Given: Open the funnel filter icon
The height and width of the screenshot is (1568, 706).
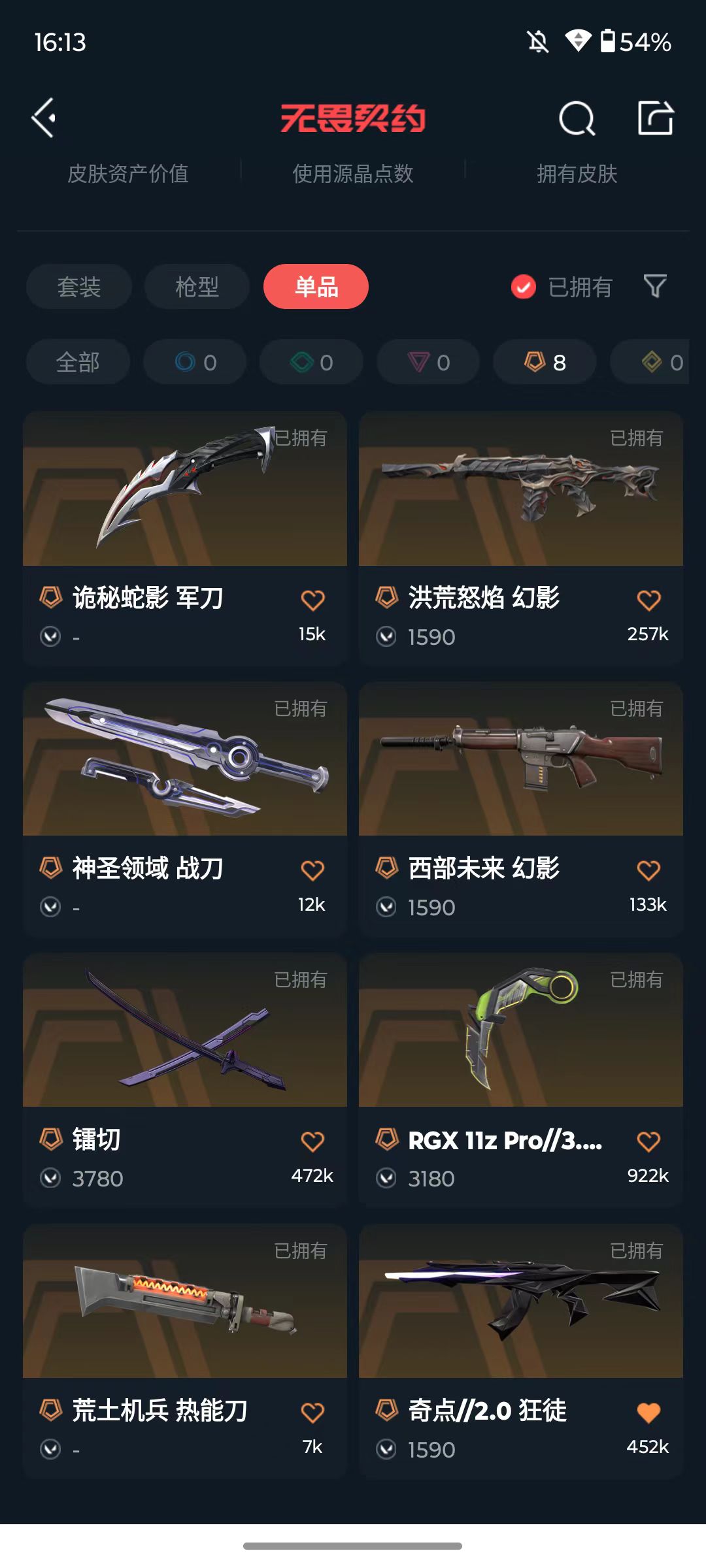Looking at the screenshot, I should click(655, 286).
